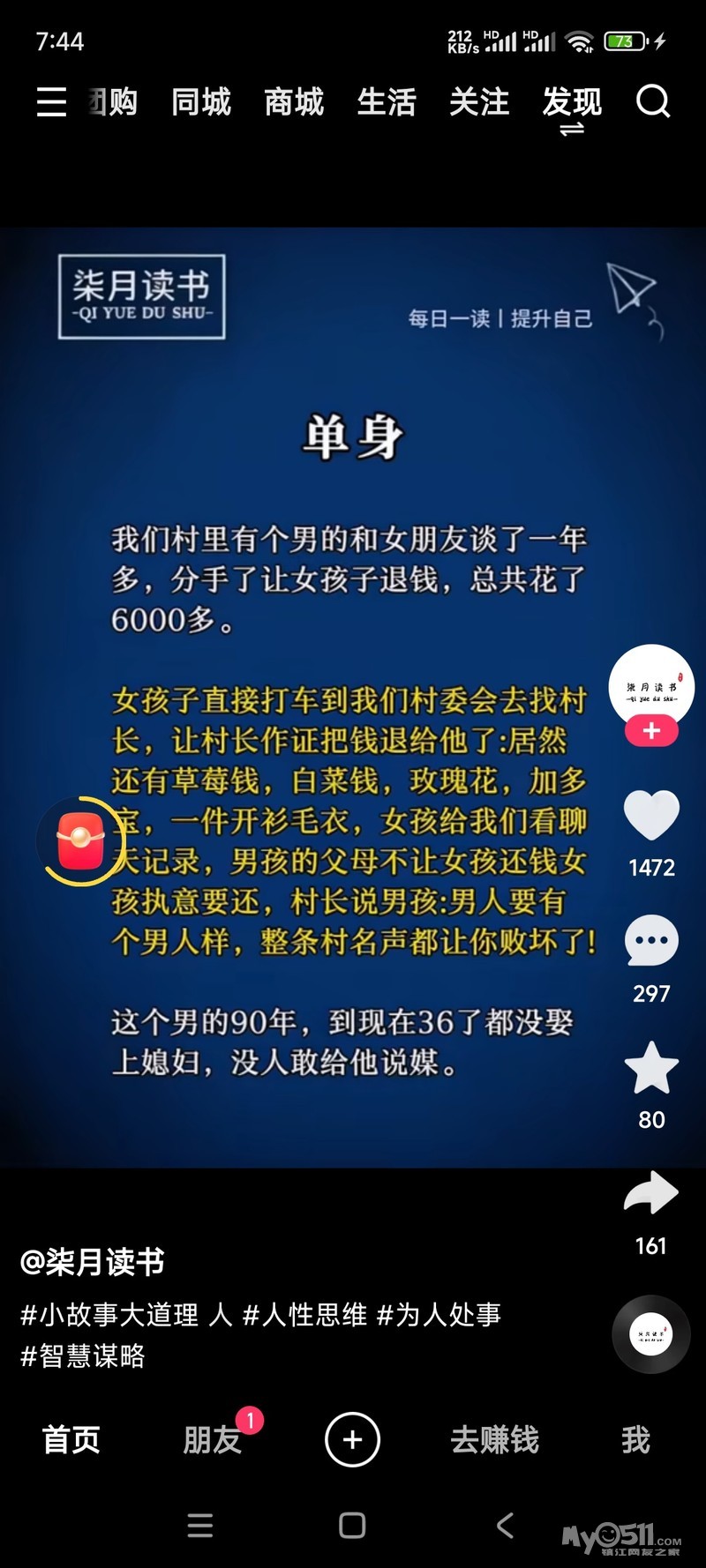The width and height of the screenshot is (706, 1568).
Task: Favorite the video with the star
Action: coord(651,1068)
